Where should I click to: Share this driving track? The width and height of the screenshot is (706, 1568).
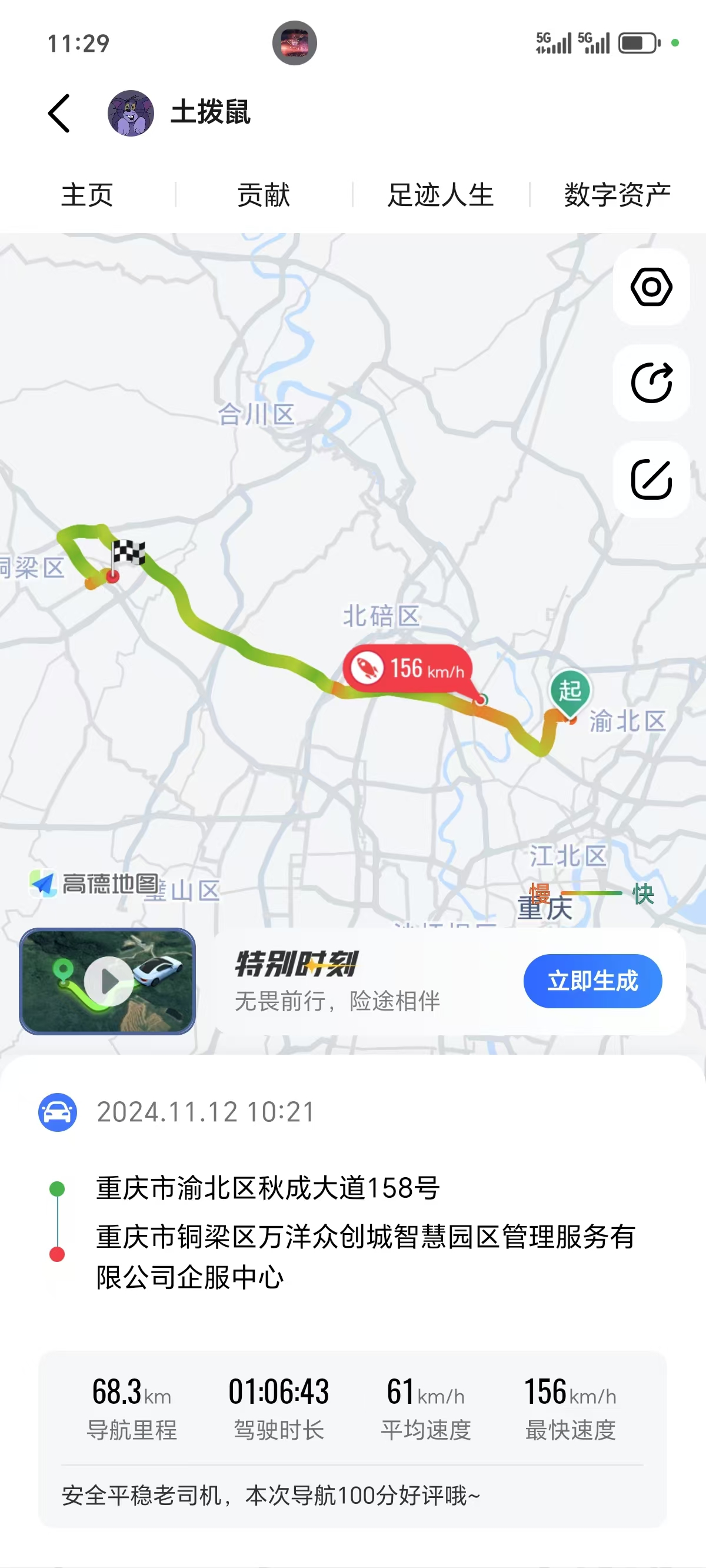[651, 383]
